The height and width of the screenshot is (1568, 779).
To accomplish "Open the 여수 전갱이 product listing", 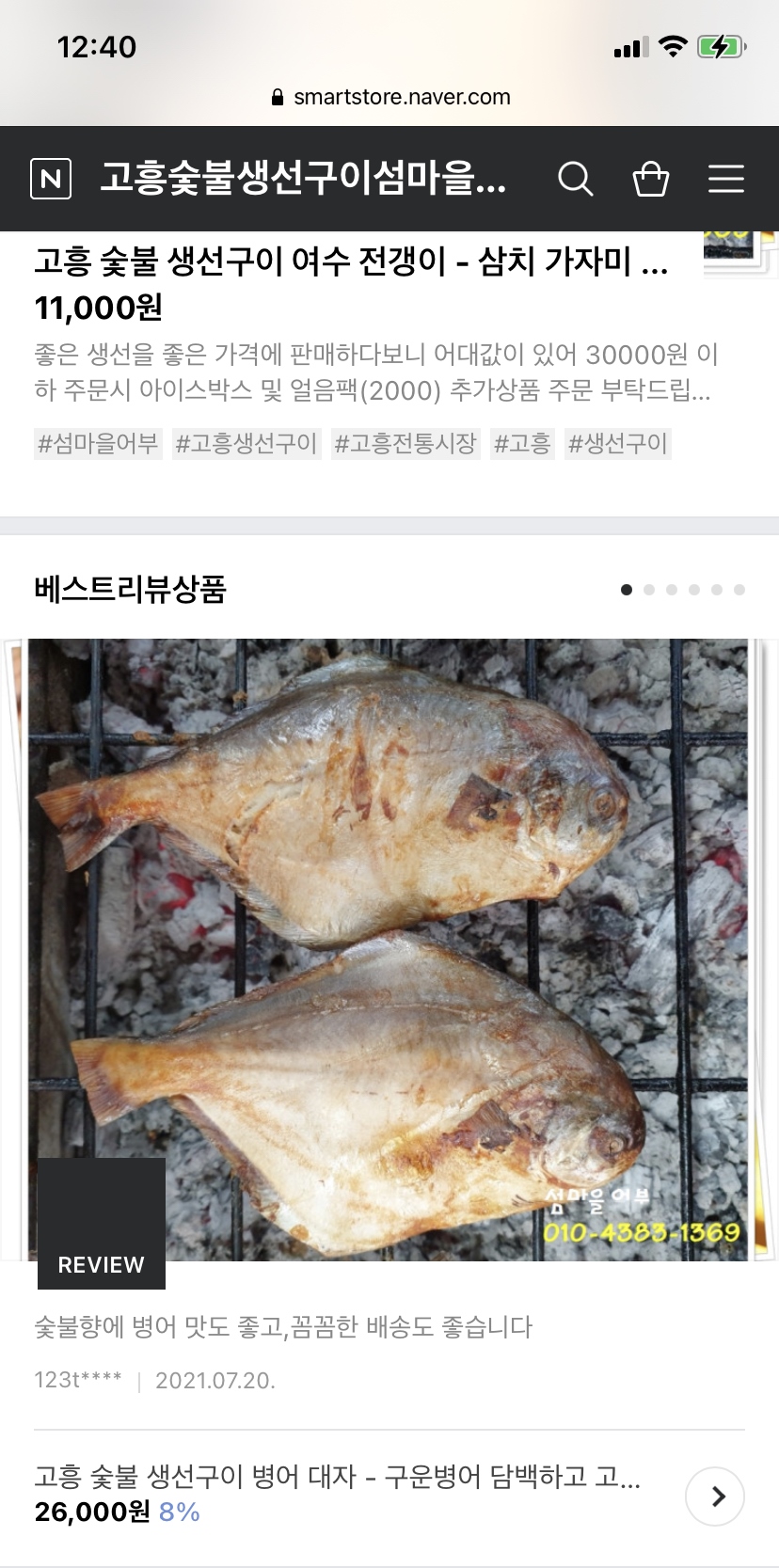I will pyautogui.click(x=351, y=261).
